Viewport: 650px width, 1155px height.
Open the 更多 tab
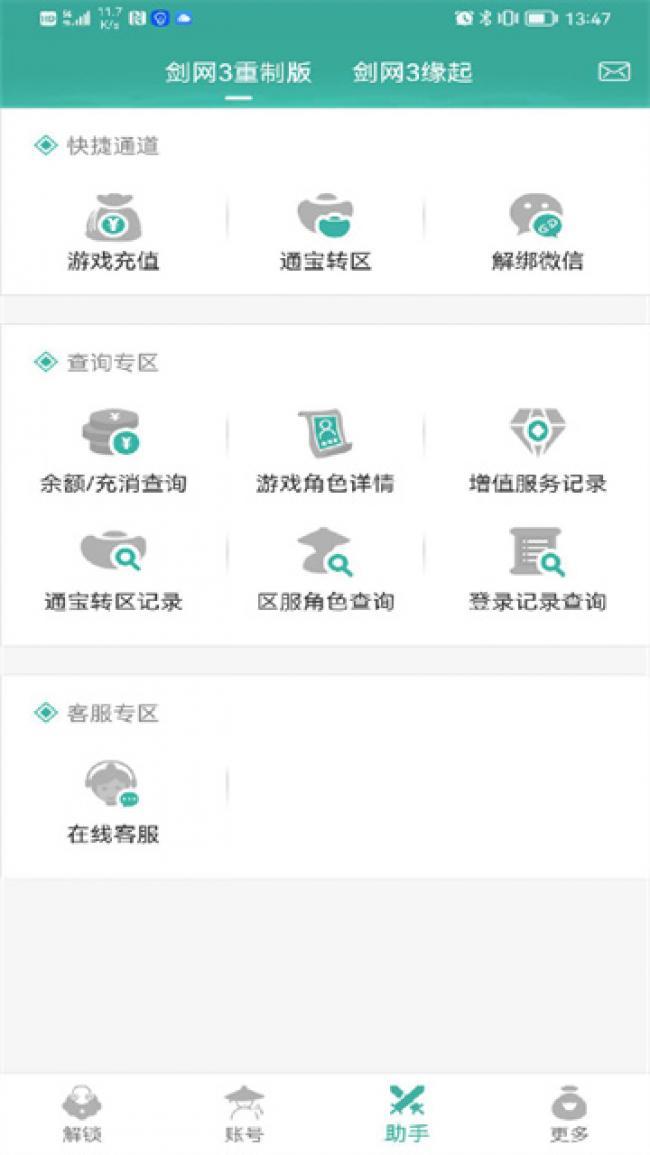coord(568,1113)
